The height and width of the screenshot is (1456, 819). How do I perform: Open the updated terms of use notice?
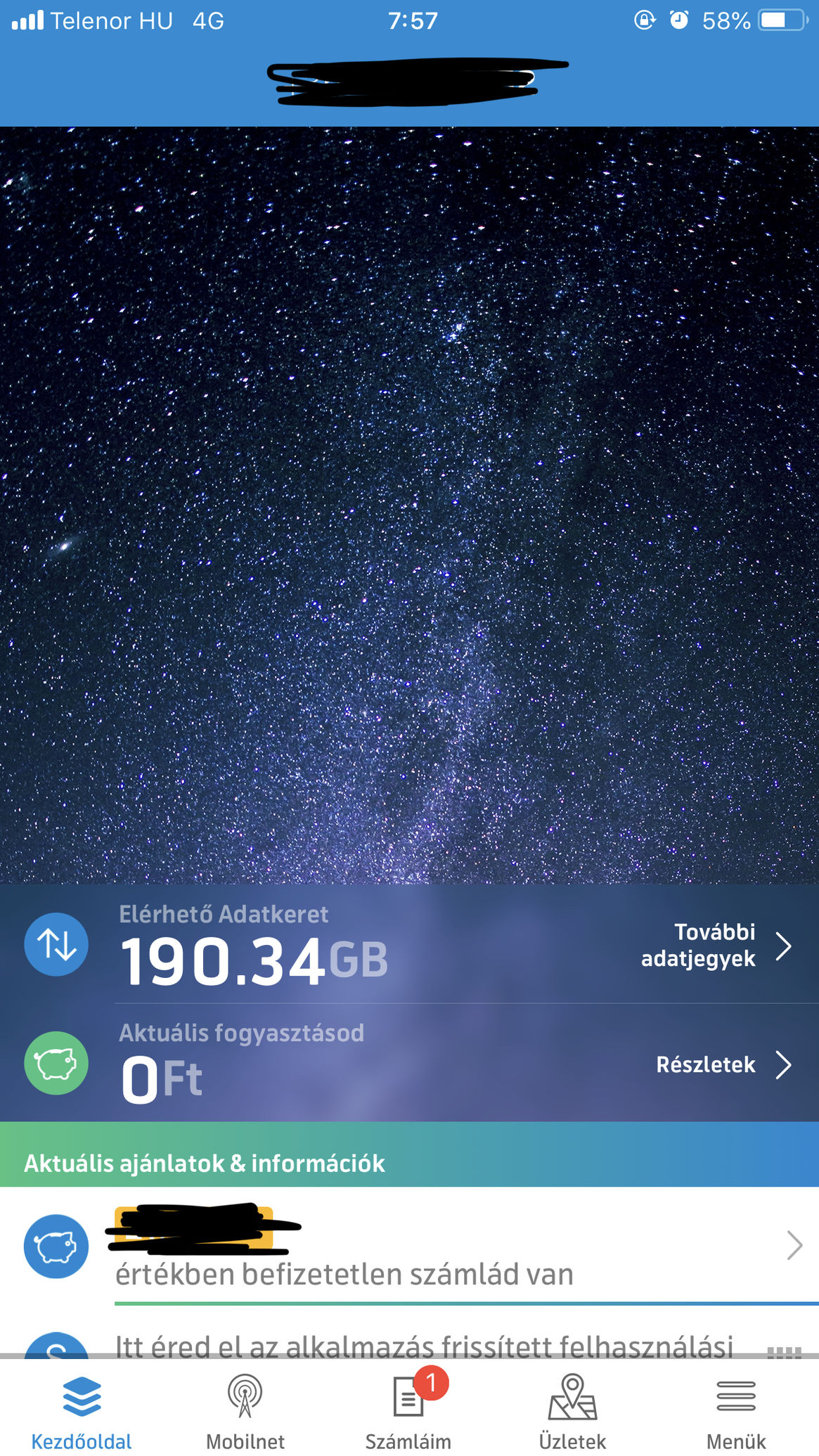[423, 1346]
